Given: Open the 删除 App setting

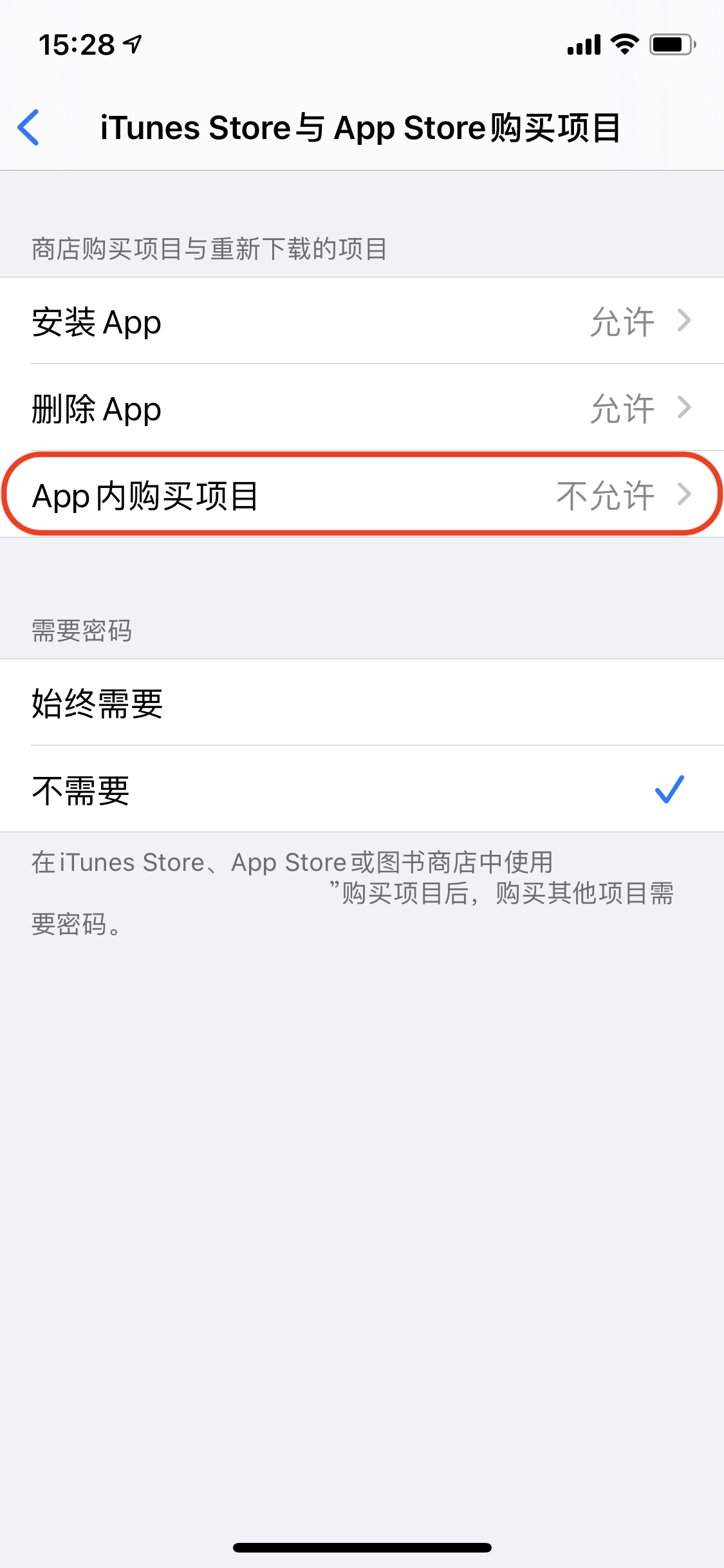Looking at the screenshot, I should click(x=362, y=408).
